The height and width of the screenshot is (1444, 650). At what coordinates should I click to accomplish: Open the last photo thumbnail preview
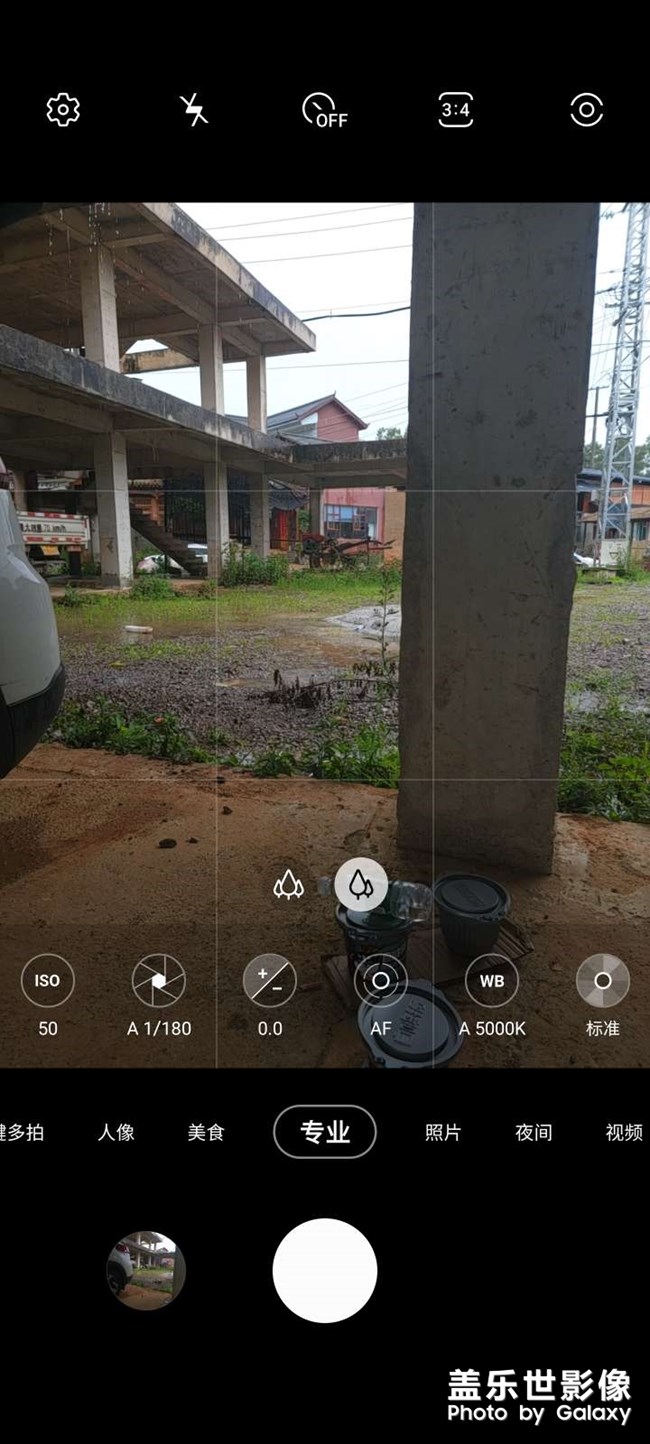coord(146,1270)
